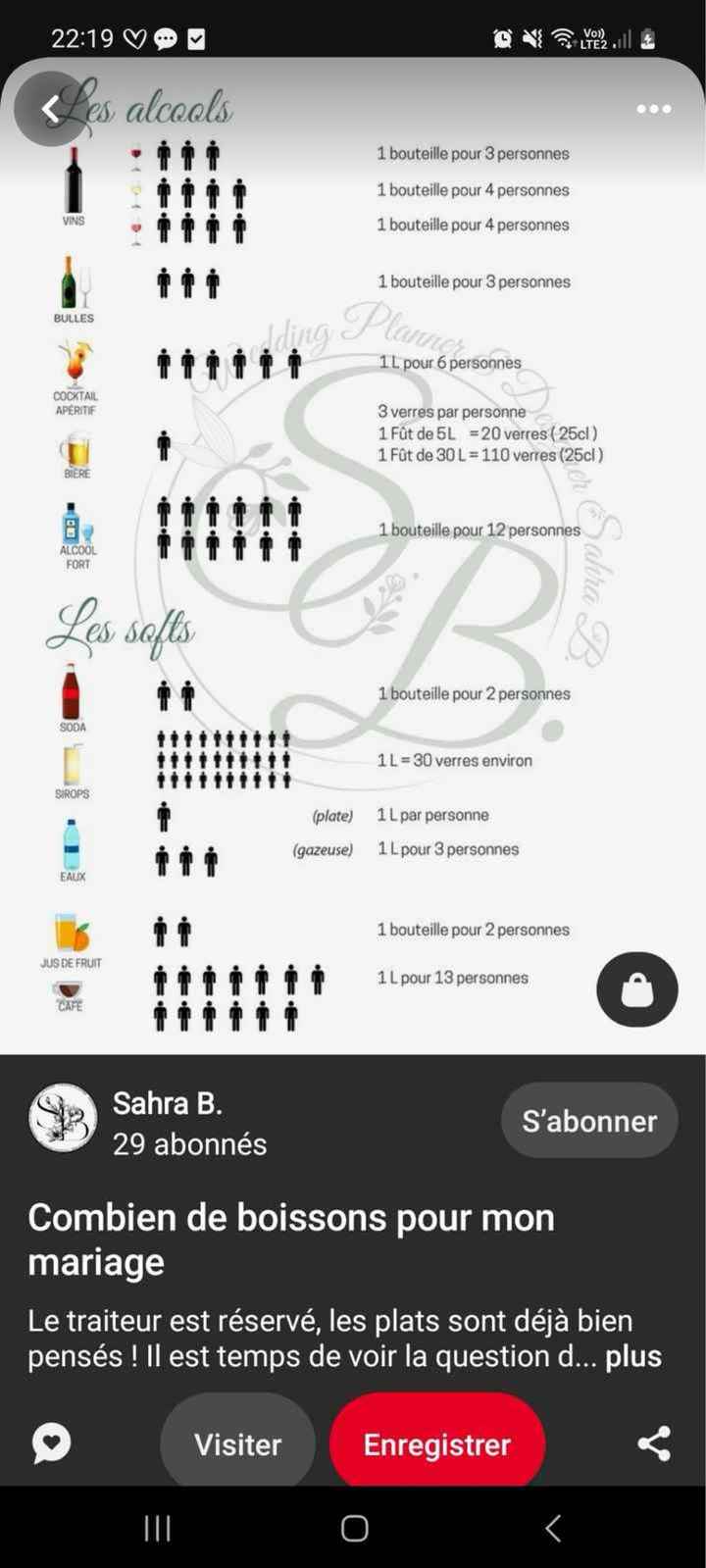This screenshot has width=706, height=1568.
Task: Go back using the pin's back arrow
Action: (49, 108)
